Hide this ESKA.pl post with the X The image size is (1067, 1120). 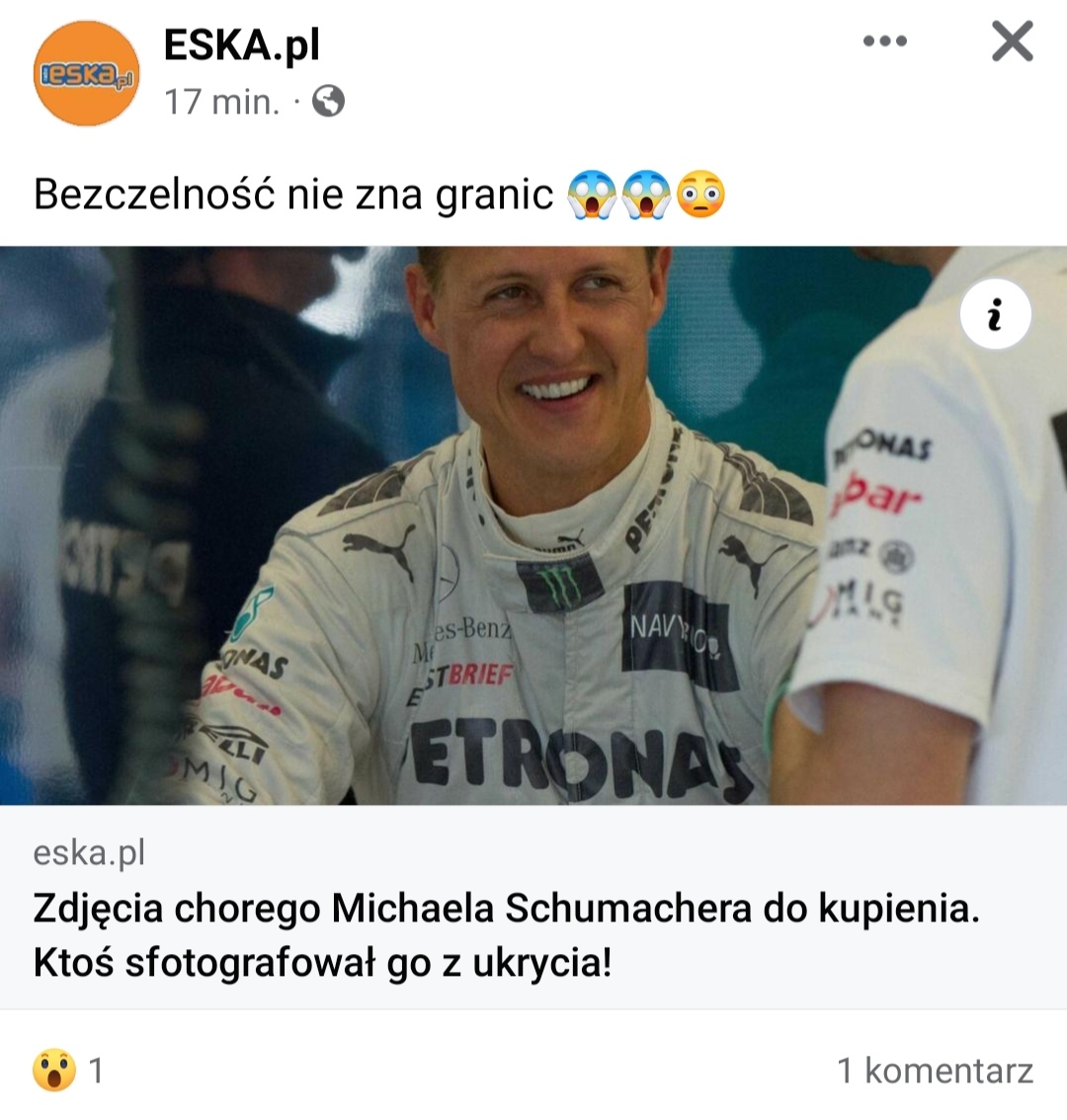[x=1012, y=42]
